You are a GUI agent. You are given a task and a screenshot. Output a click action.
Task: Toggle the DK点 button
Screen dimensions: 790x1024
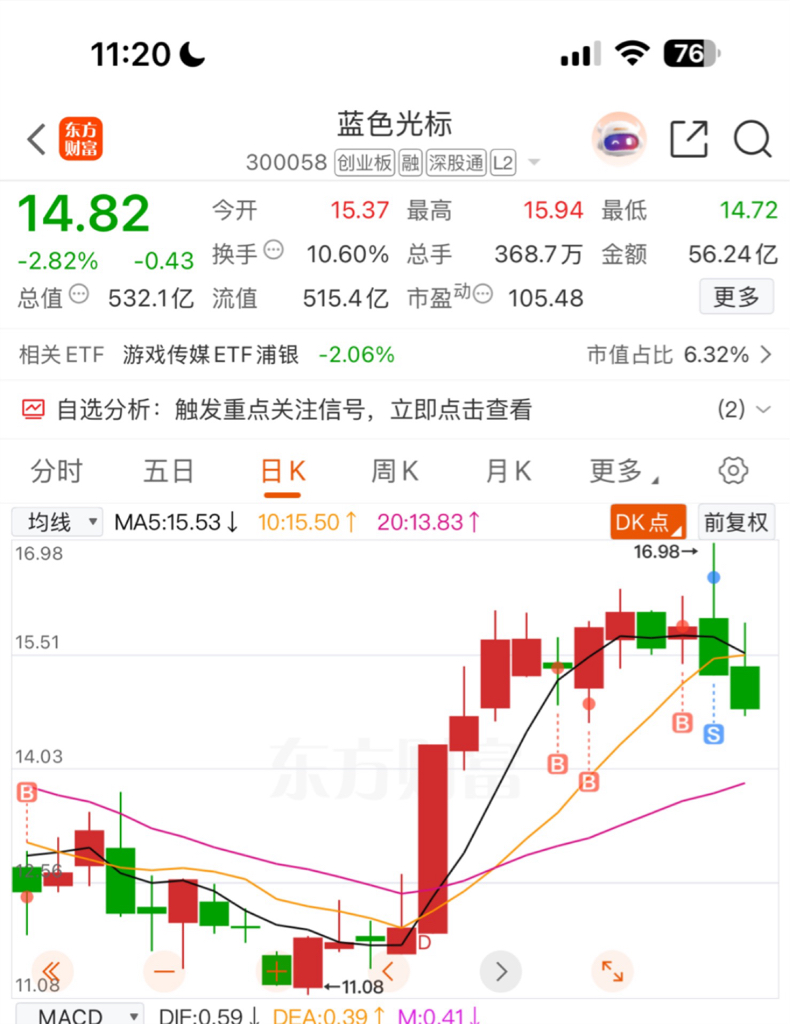click(x=648, y=522)
